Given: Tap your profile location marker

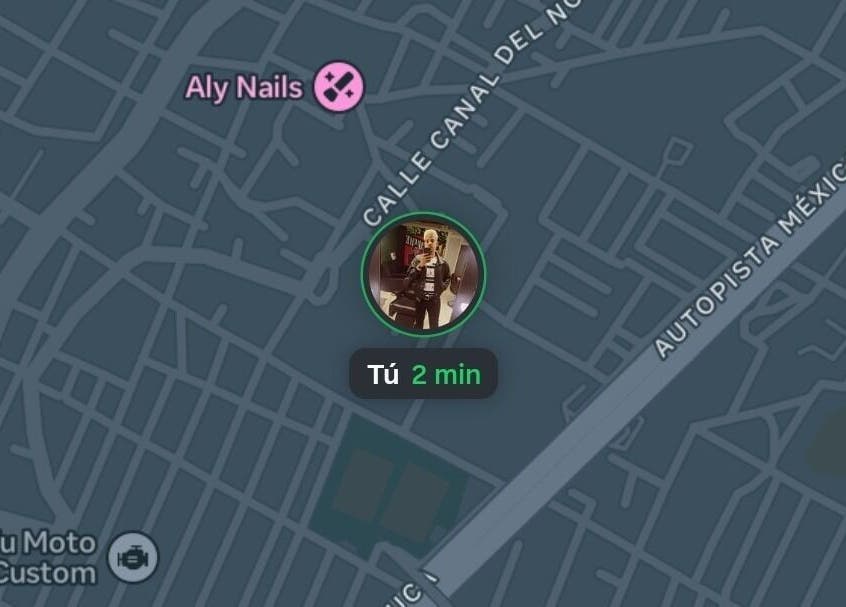Looking at the screenshot, I should (x=423, y=274).
